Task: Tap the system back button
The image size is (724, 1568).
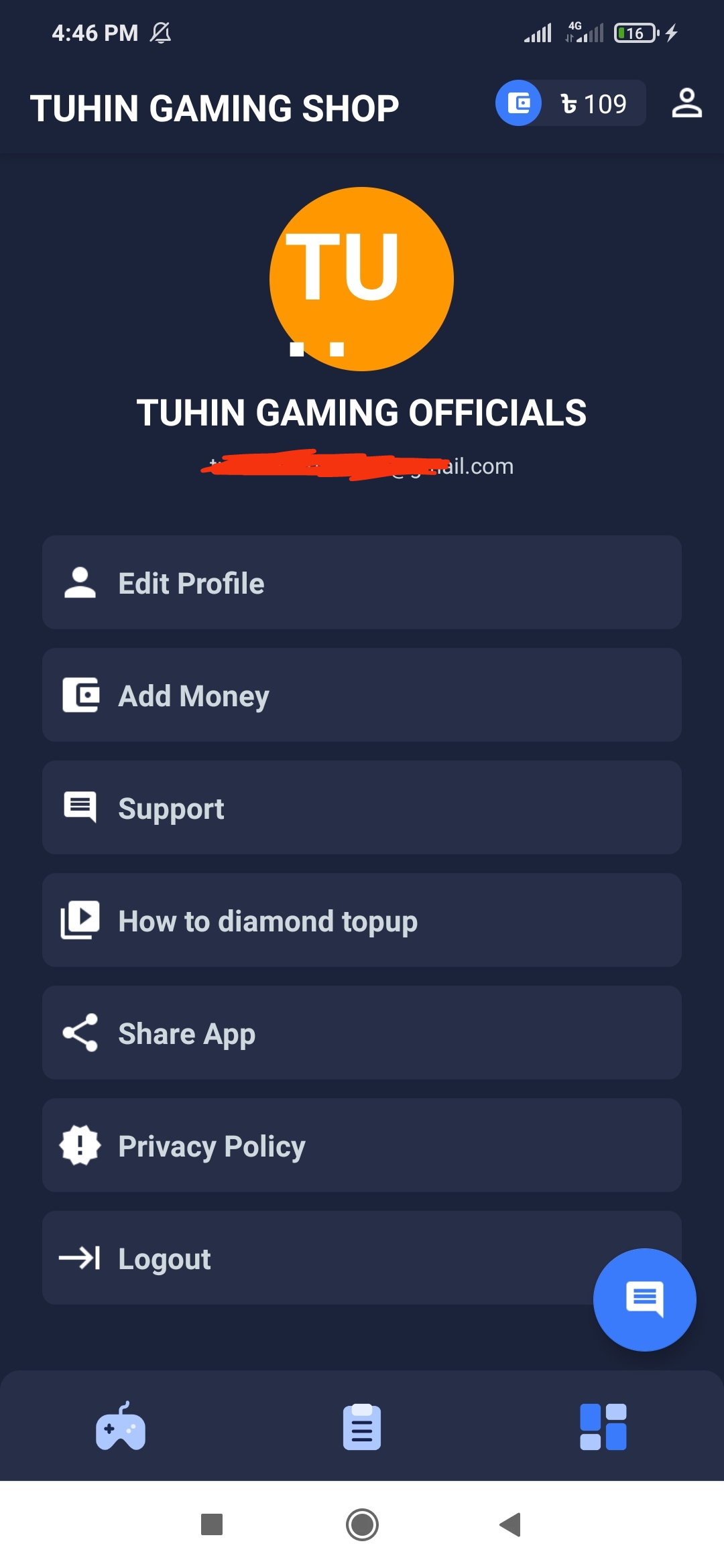Action: click(511, 1524)
